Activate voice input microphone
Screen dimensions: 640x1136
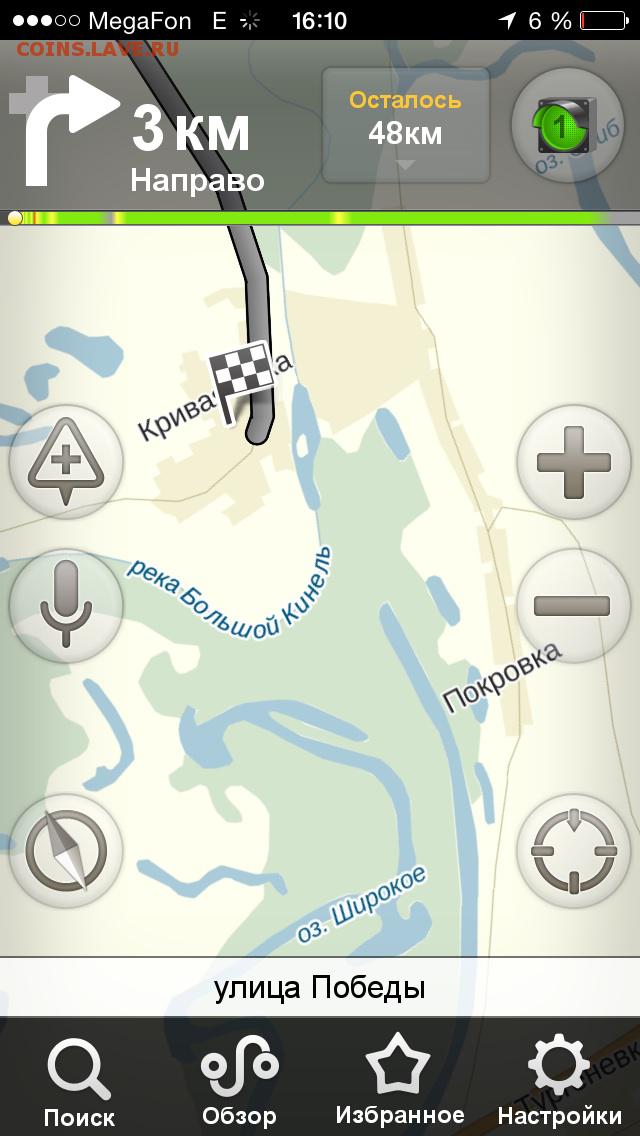66,606
